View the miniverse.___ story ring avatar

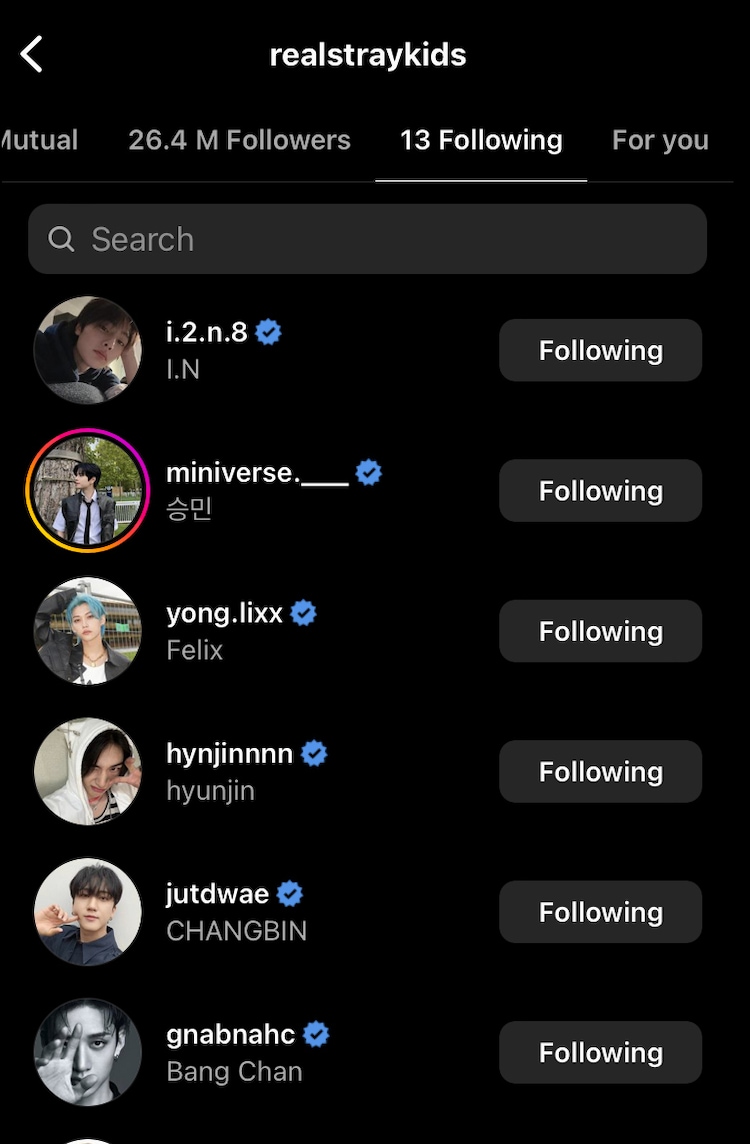(x=87, y=490)
